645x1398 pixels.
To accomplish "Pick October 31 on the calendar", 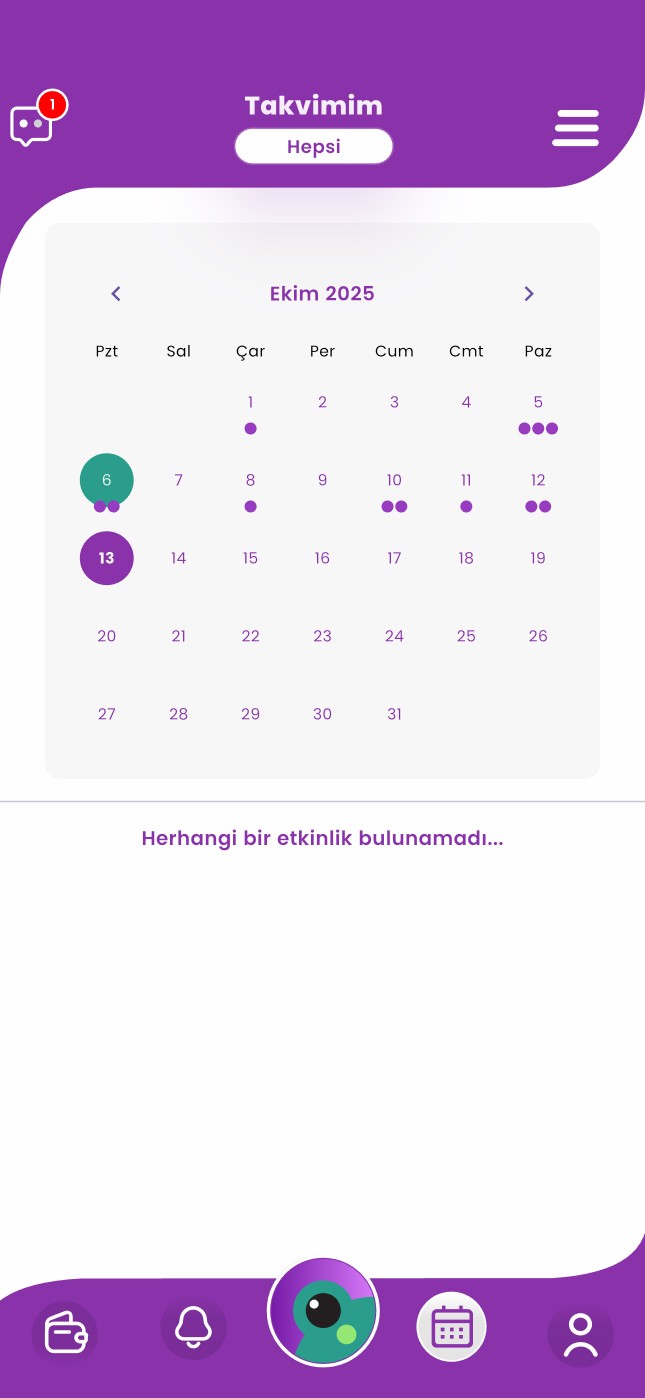I will (394, 714).
